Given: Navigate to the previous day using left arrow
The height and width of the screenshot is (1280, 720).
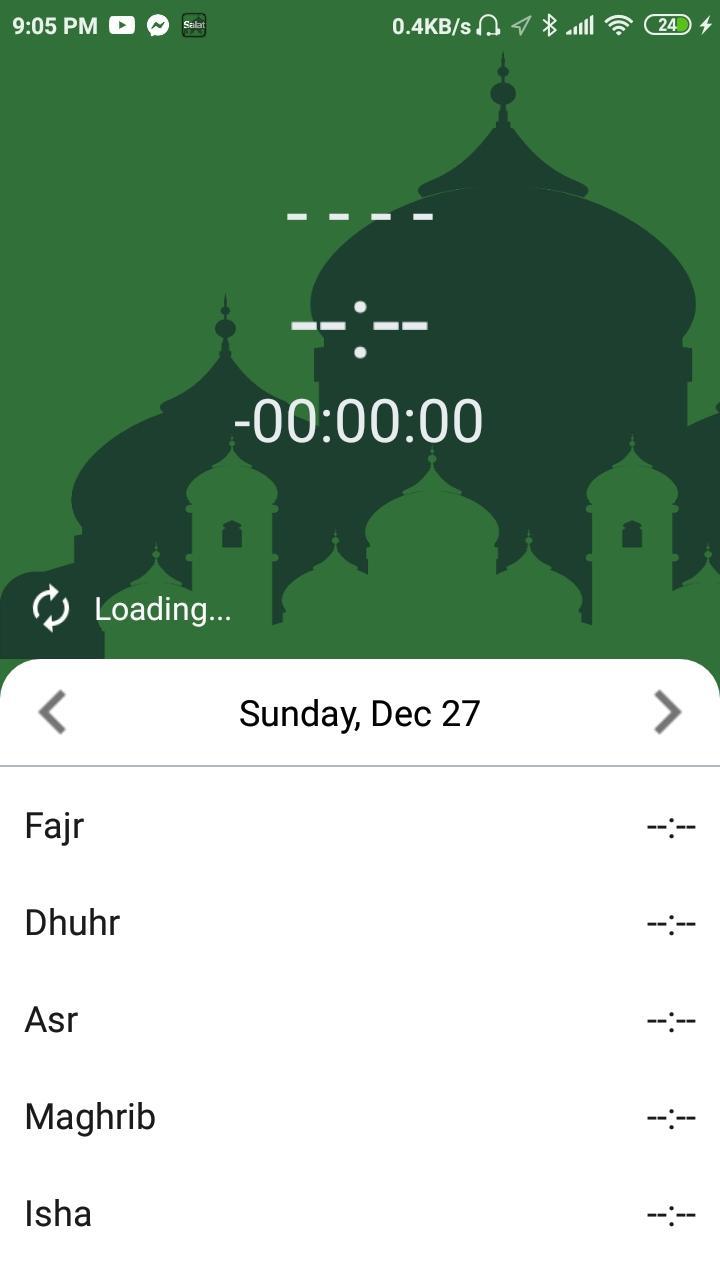Looking at the screenshot, I should pyautogui.click(x=52, y=713).
